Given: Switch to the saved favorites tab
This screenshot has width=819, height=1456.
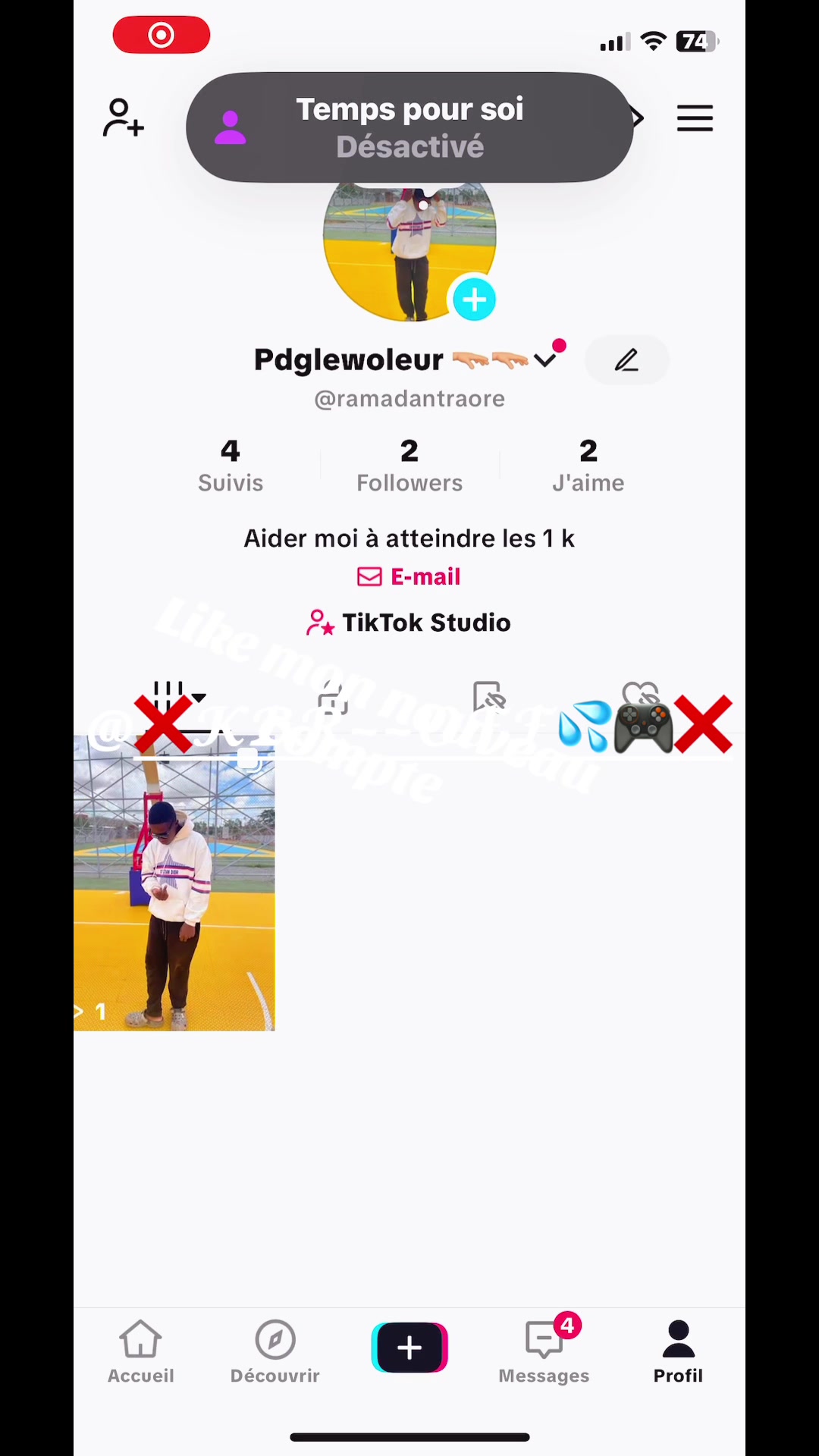Looking at the screenshot, I should pyautogui.click(x=488, y=698).
